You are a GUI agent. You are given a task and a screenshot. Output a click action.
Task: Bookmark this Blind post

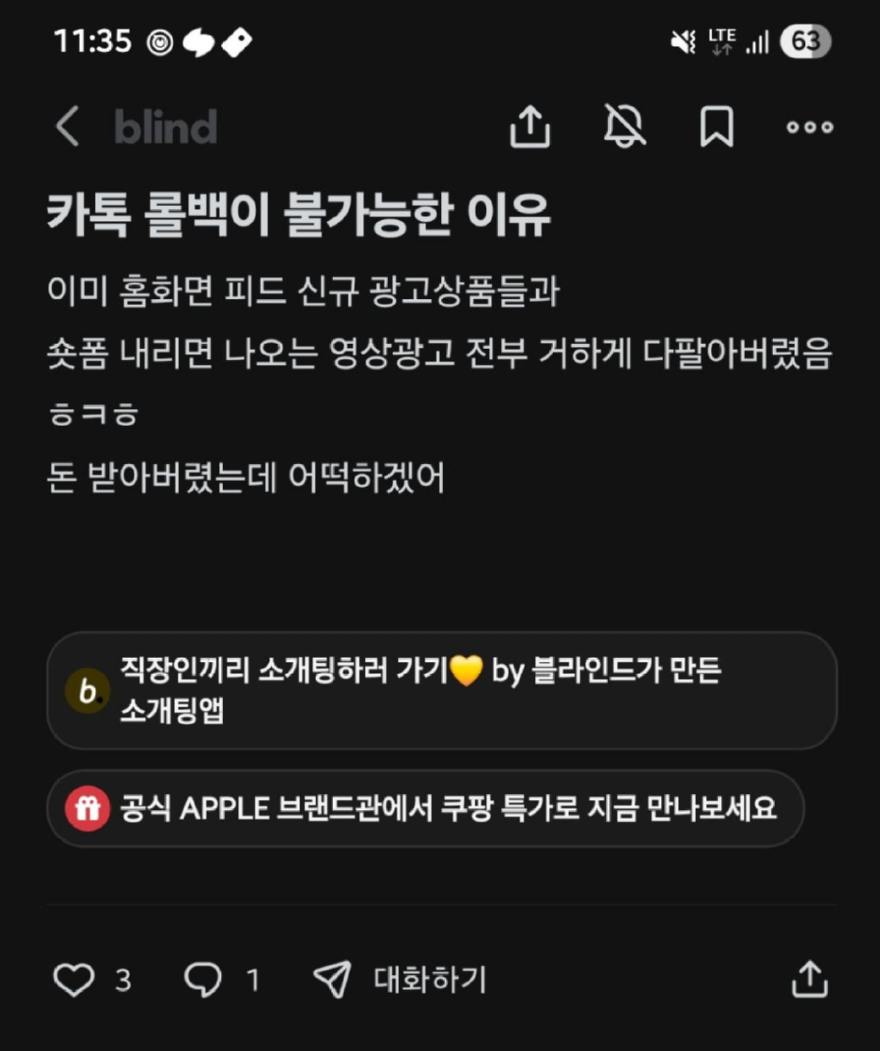point(716,128)
